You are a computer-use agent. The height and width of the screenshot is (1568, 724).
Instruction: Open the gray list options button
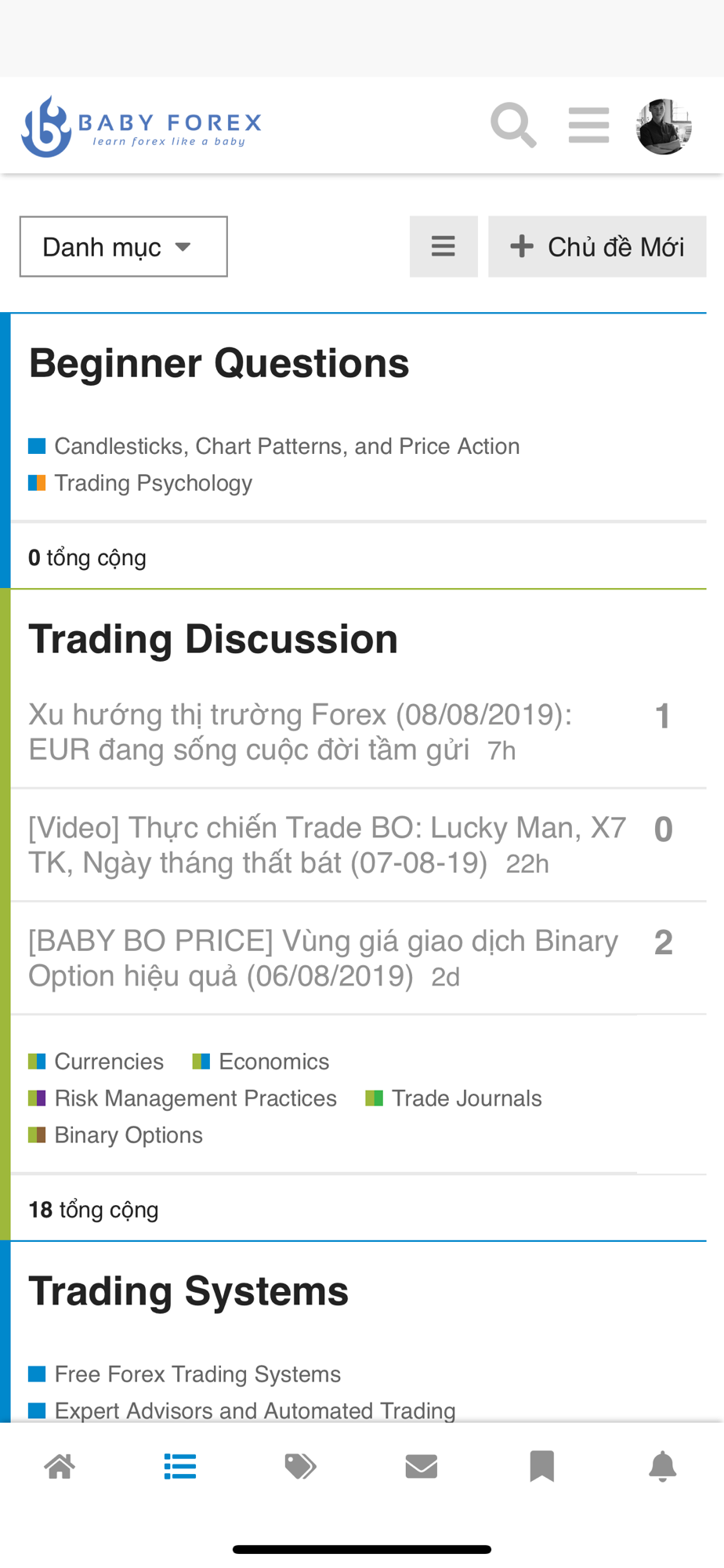(x=443, y=247)
